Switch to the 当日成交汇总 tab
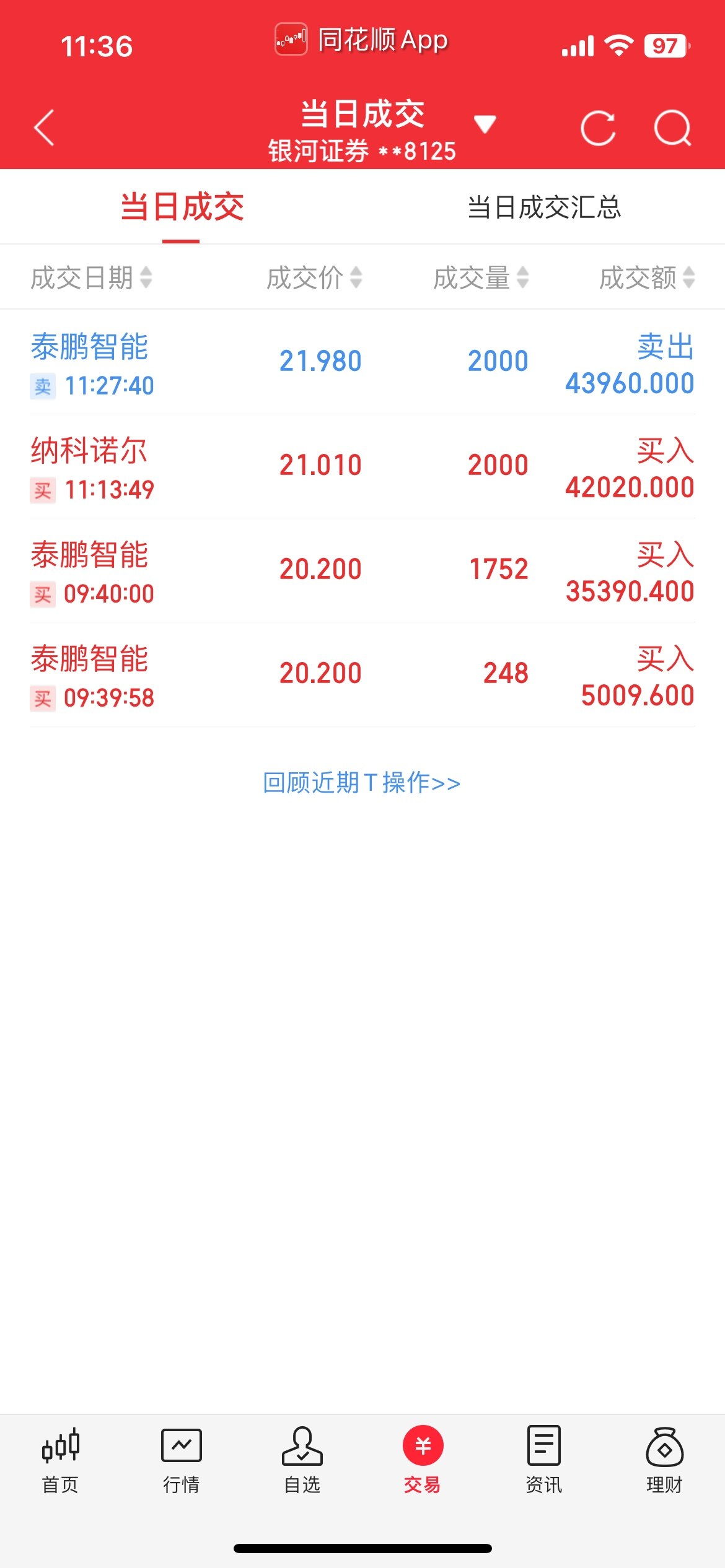Screen dimensions: 725x1568 [x=544, y=207]
